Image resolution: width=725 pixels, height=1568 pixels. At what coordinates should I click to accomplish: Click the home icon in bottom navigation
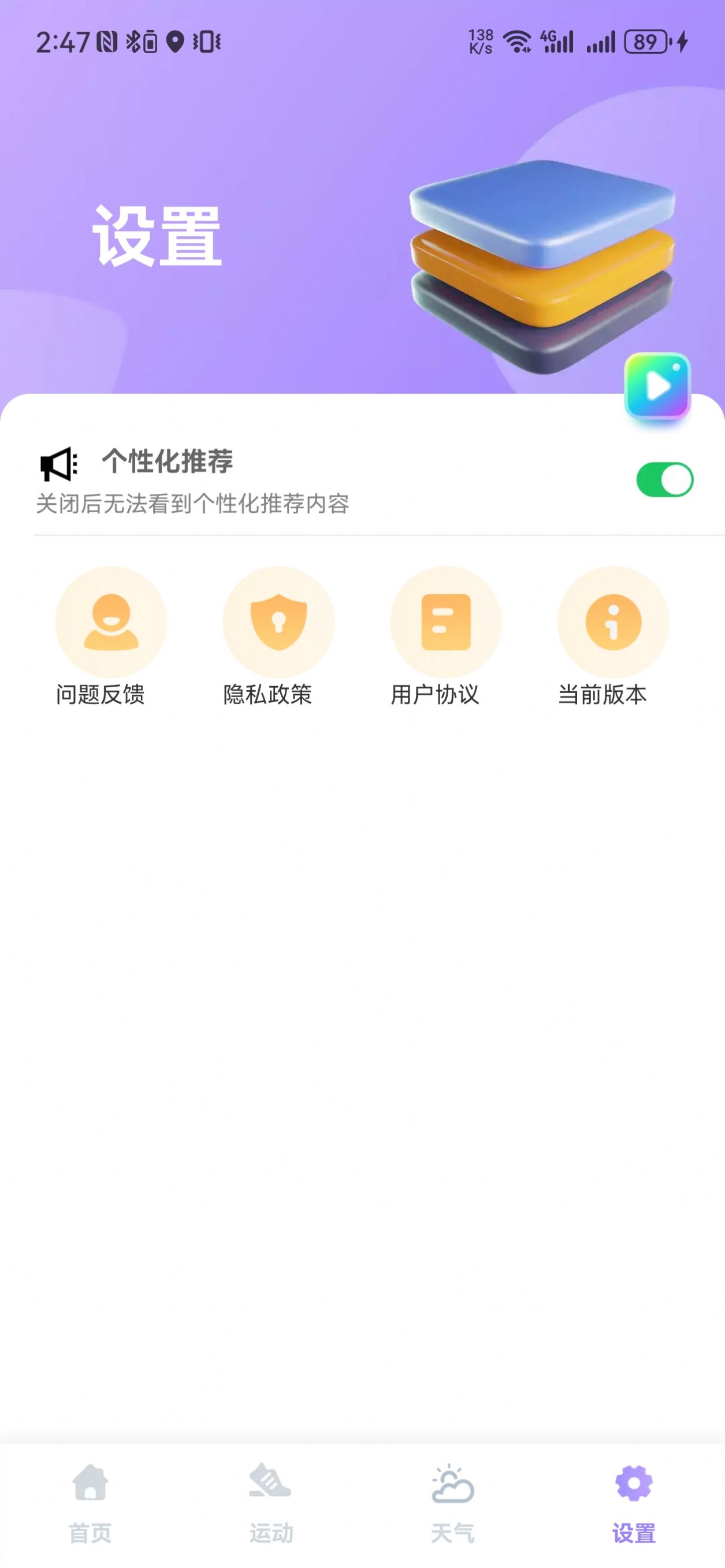click(x=90, y=1484)
